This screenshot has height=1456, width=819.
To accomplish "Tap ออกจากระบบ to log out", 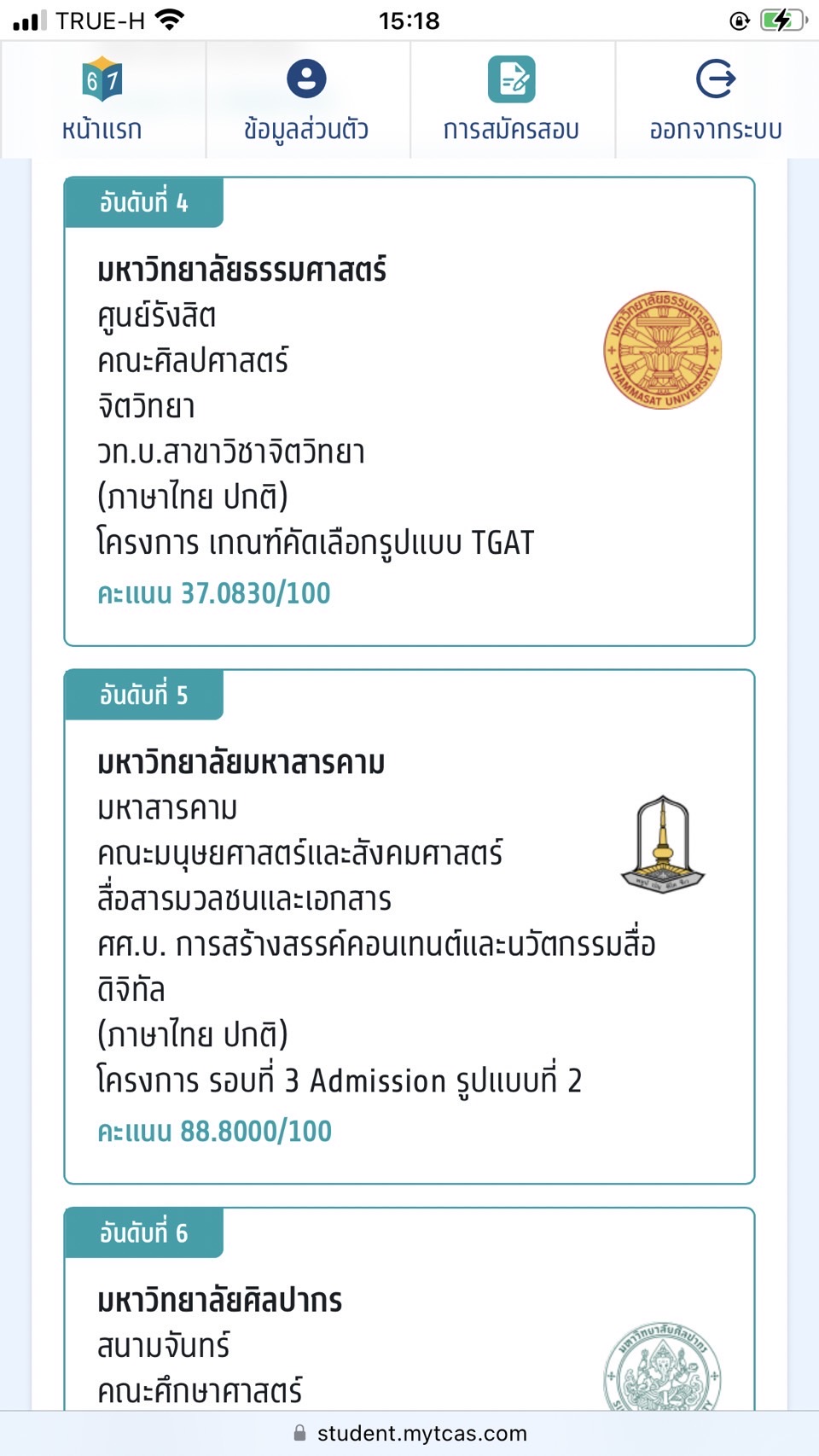I will 717,100.
